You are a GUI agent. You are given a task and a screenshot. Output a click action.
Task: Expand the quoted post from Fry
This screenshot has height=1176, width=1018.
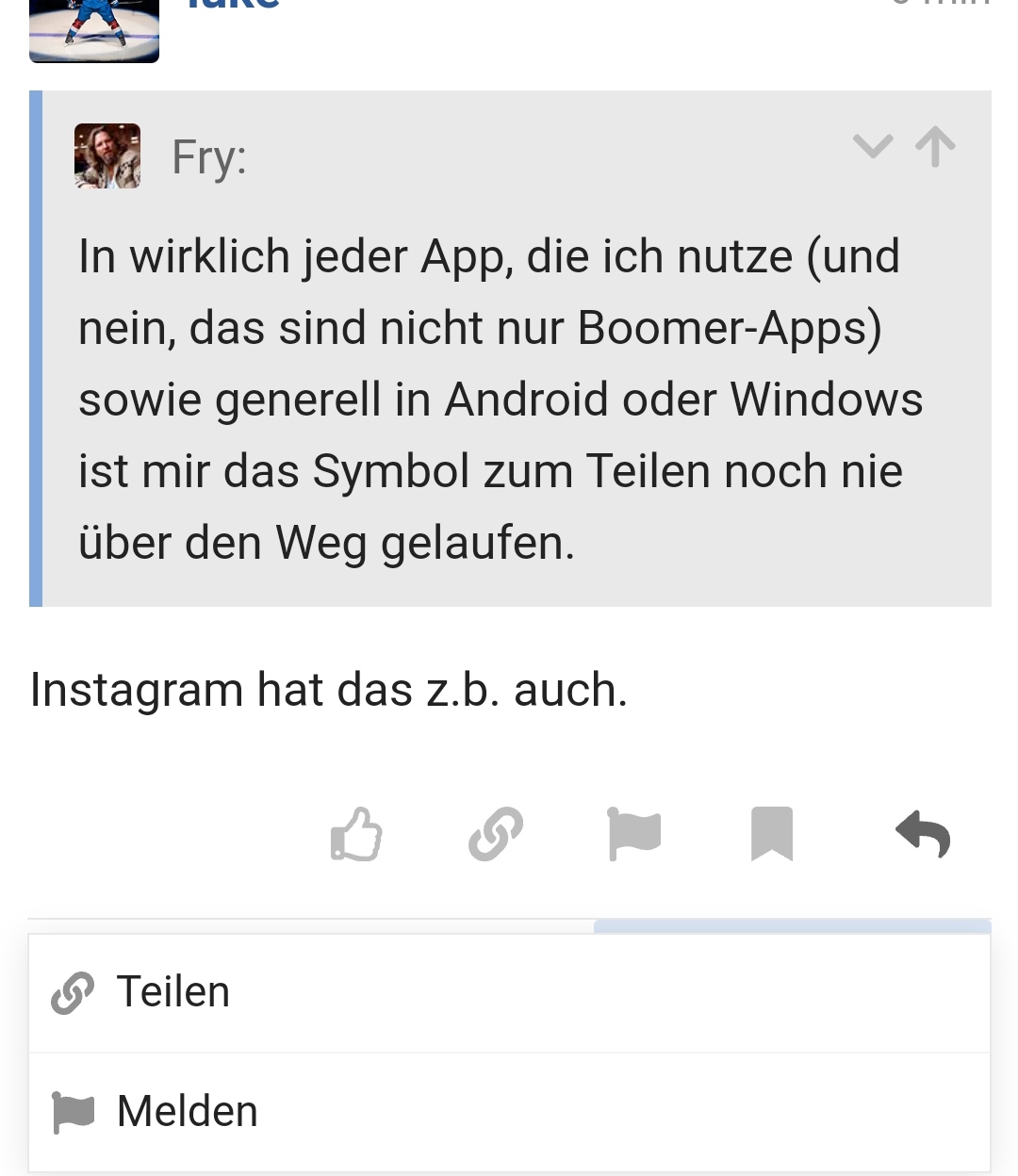[872, 147]
